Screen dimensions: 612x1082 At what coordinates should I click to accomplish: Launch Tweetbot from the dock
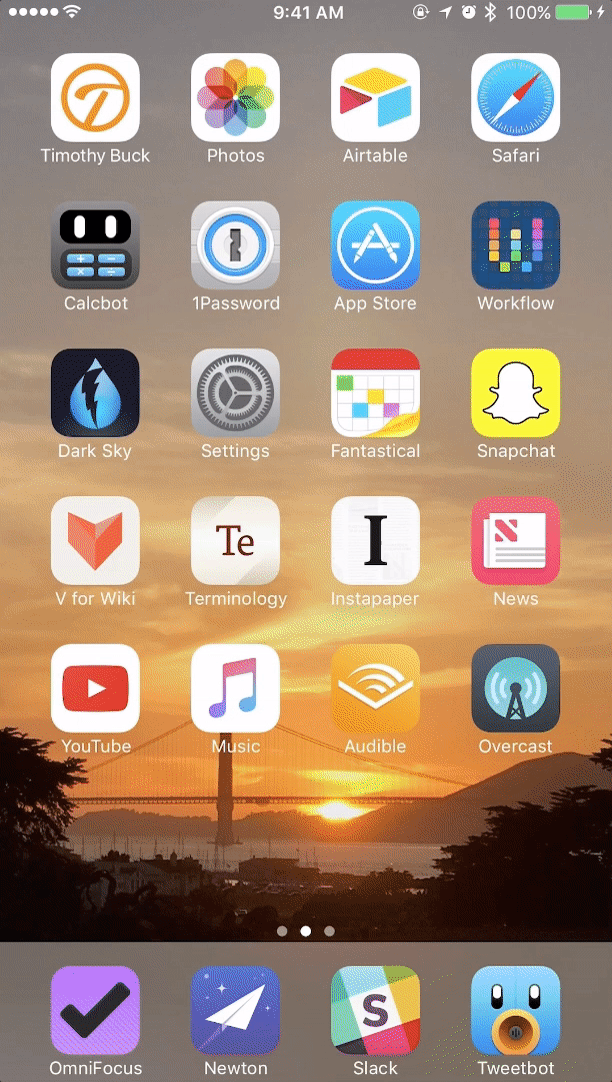click(x=515, y=1010)
